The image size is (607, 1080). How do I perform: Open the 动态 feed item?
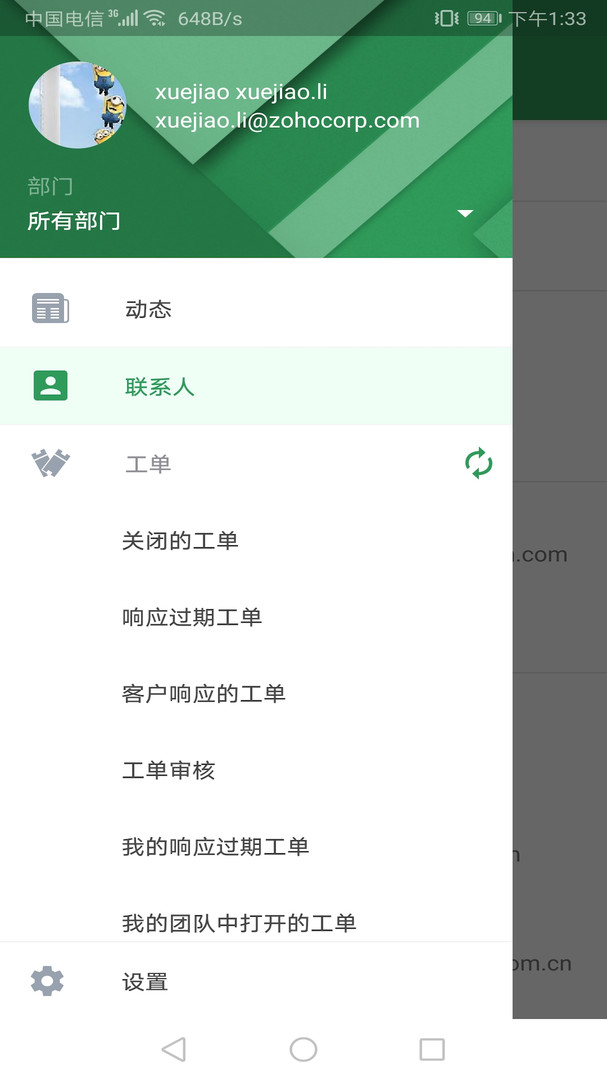click(148, 309)
